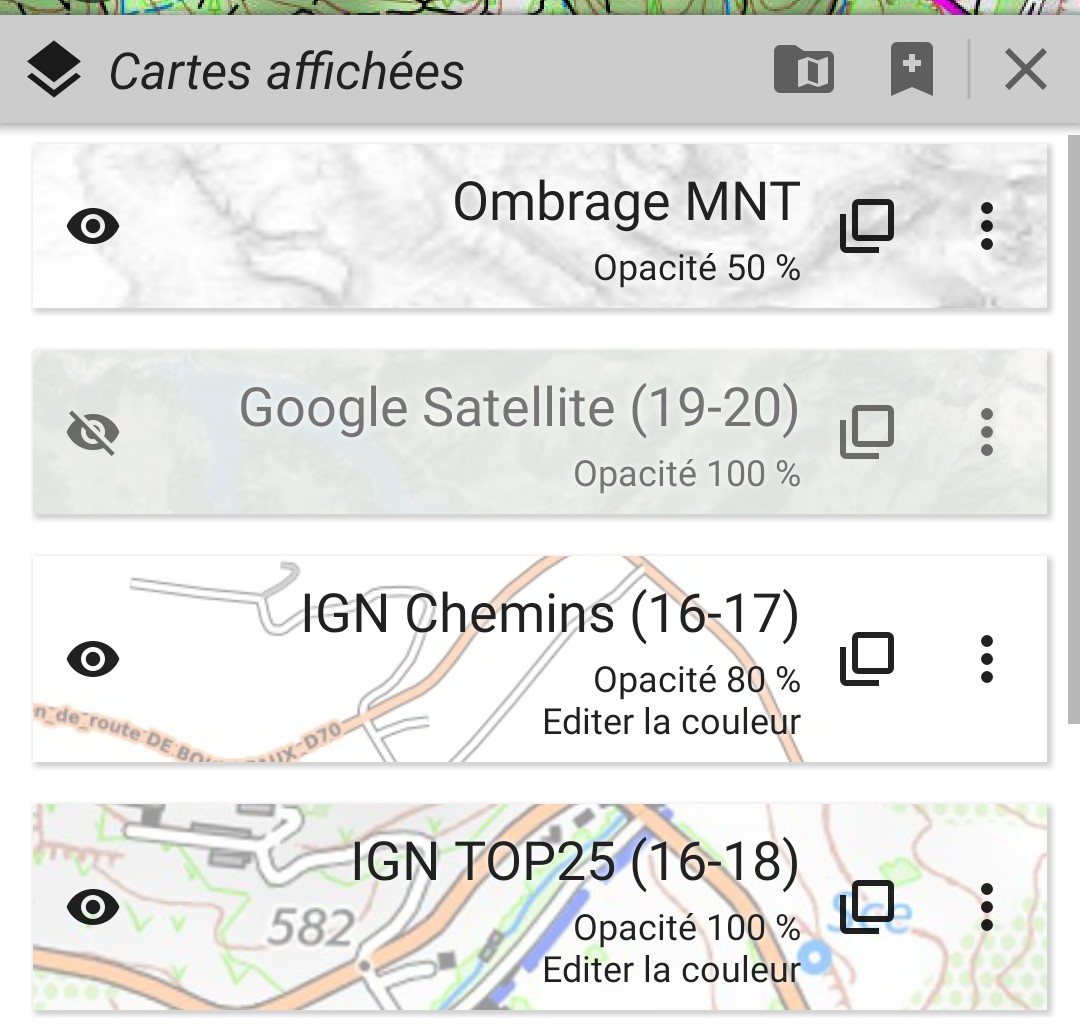Open overflow menu for IGN Chemins
Screen dimensions: 1080x1030
pos(987,658)
